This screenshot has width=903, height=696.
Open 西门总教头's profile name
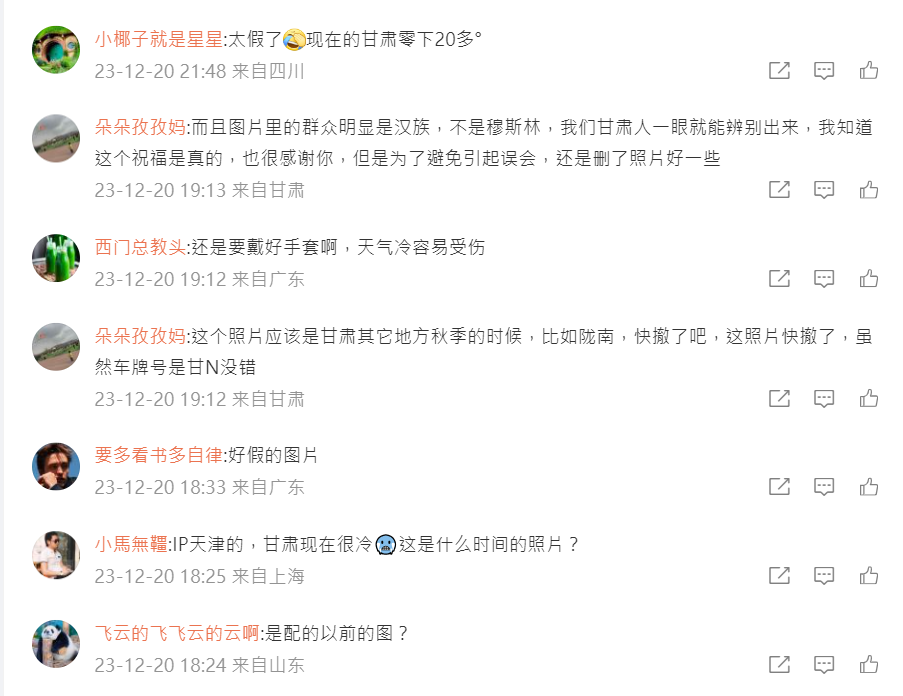point(140,247)
